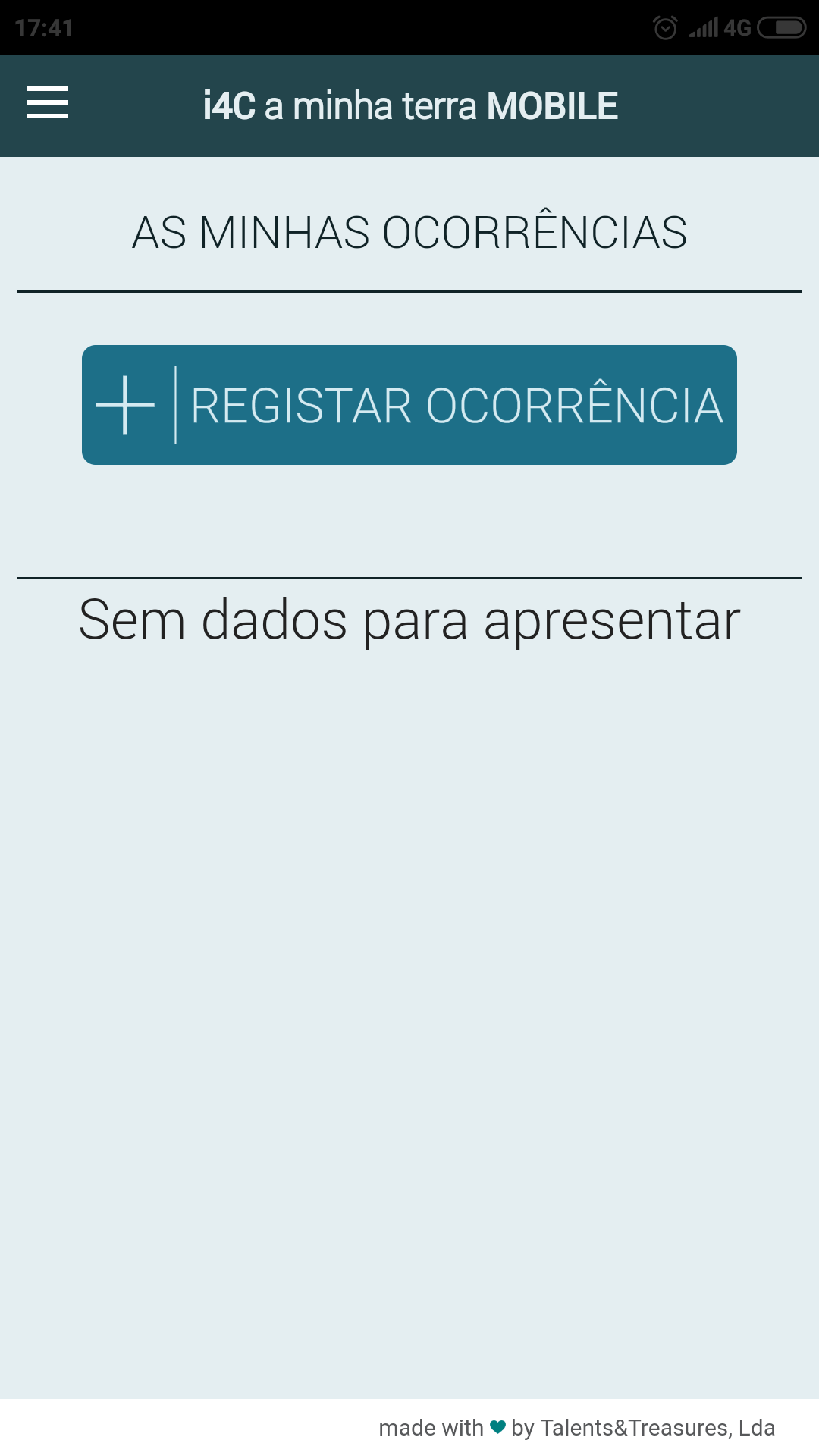This screenshot has height=1456, width=819.
Task: Tap the alarm clock icon in status bar
Action: [666, 27]
